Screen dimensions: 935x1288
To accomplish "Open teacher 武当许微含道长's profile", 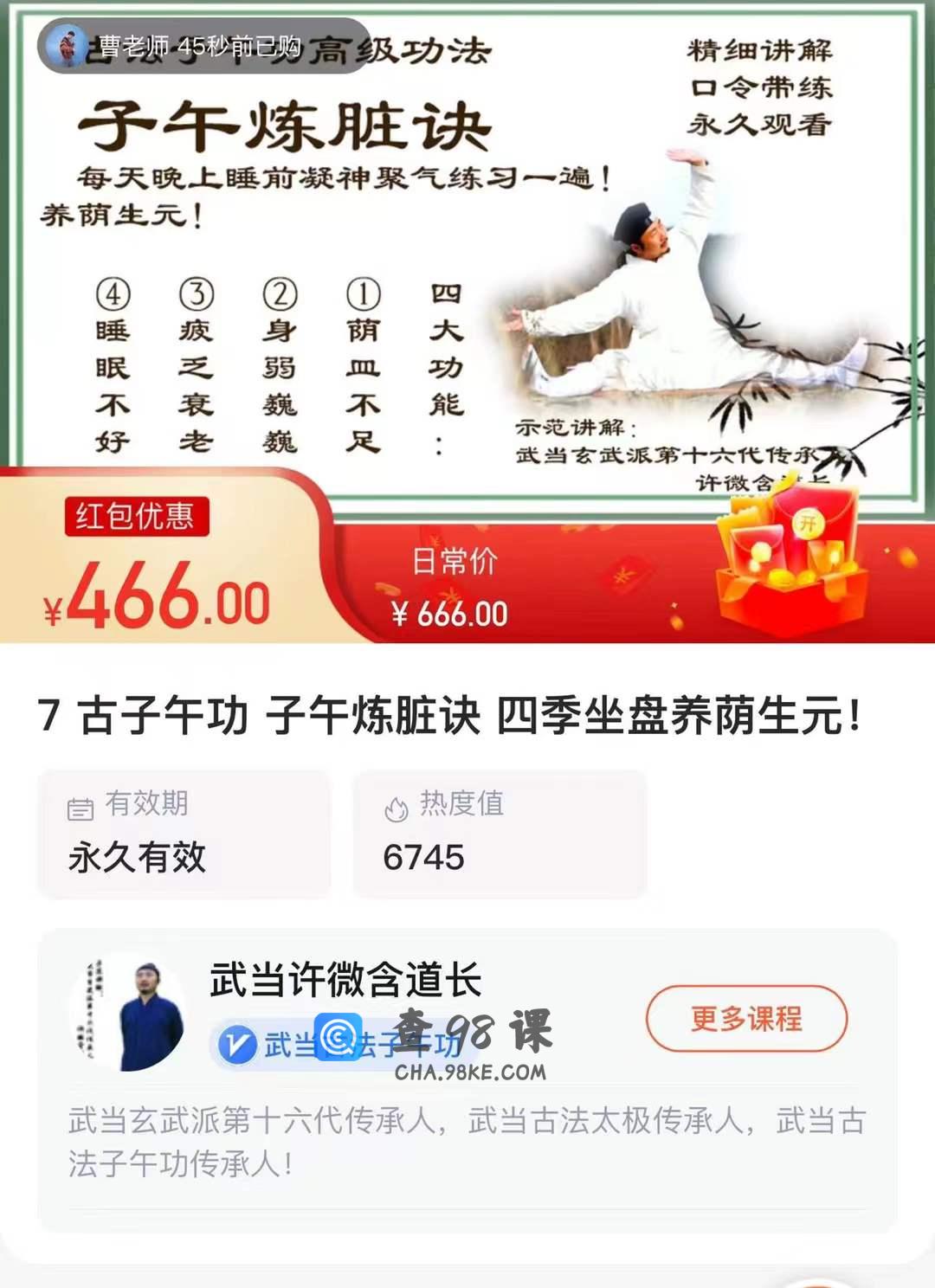I will tap(345, 980).
